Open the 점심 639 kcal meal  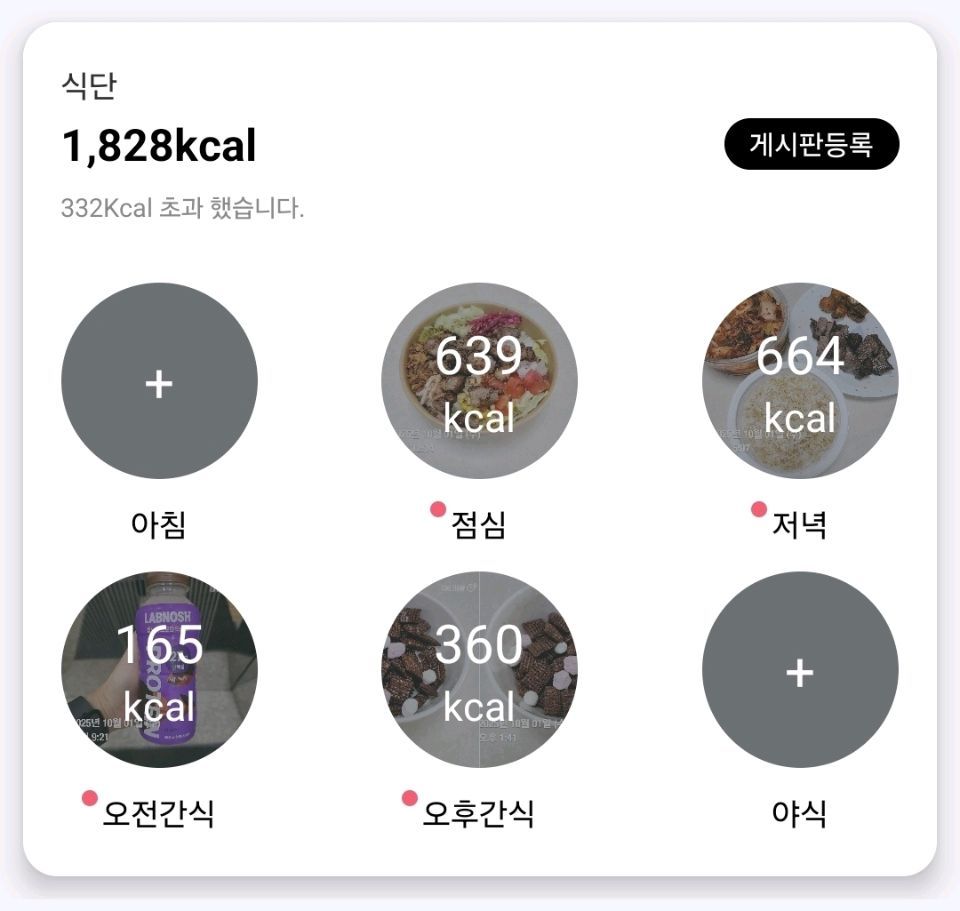point(479,381)
